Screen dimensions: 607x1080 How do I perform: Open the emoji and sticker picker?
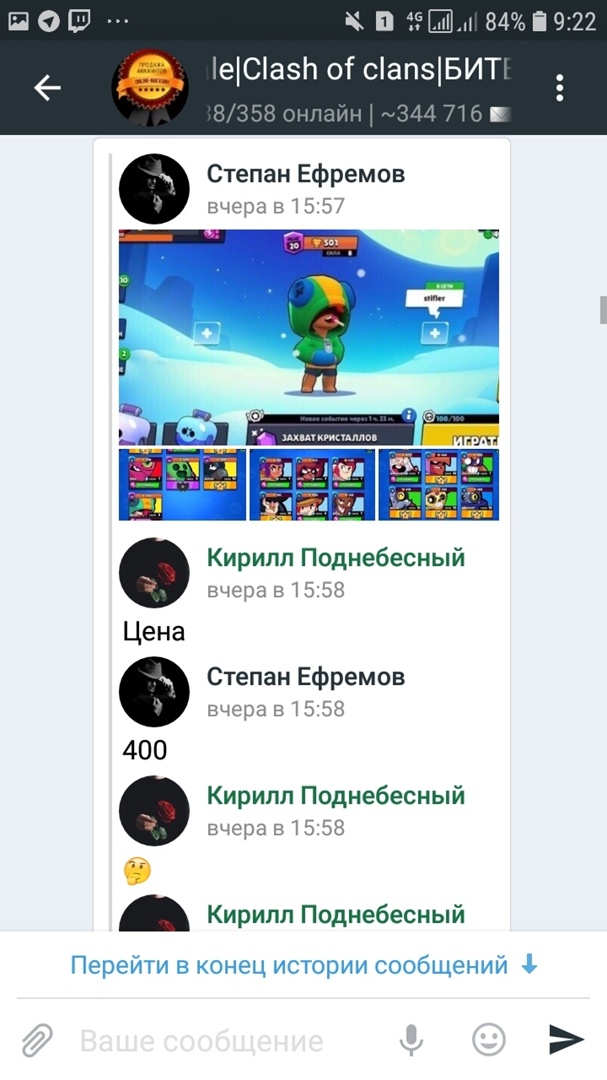click(x=488, y=1040)
